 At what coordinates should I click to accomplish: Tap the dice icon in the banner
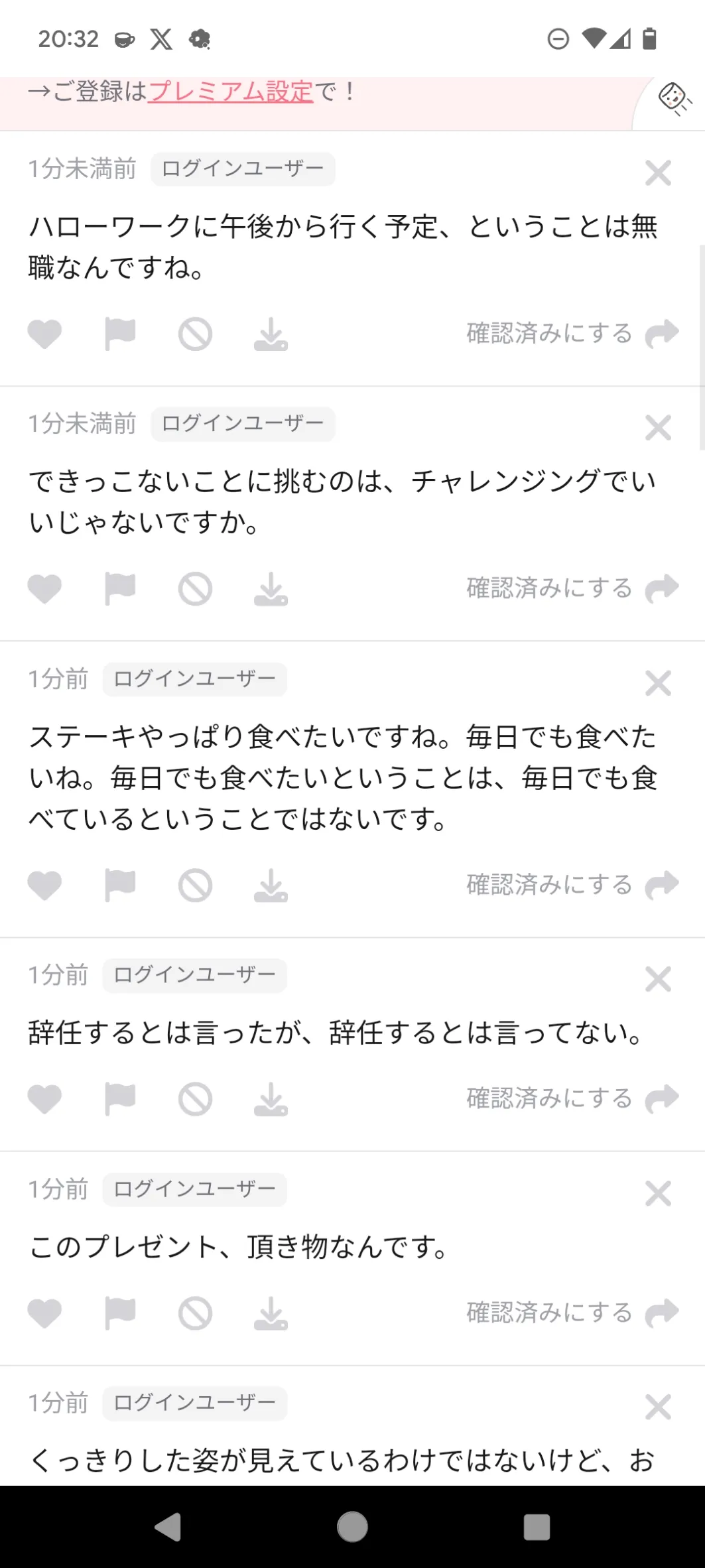(674, 99)
